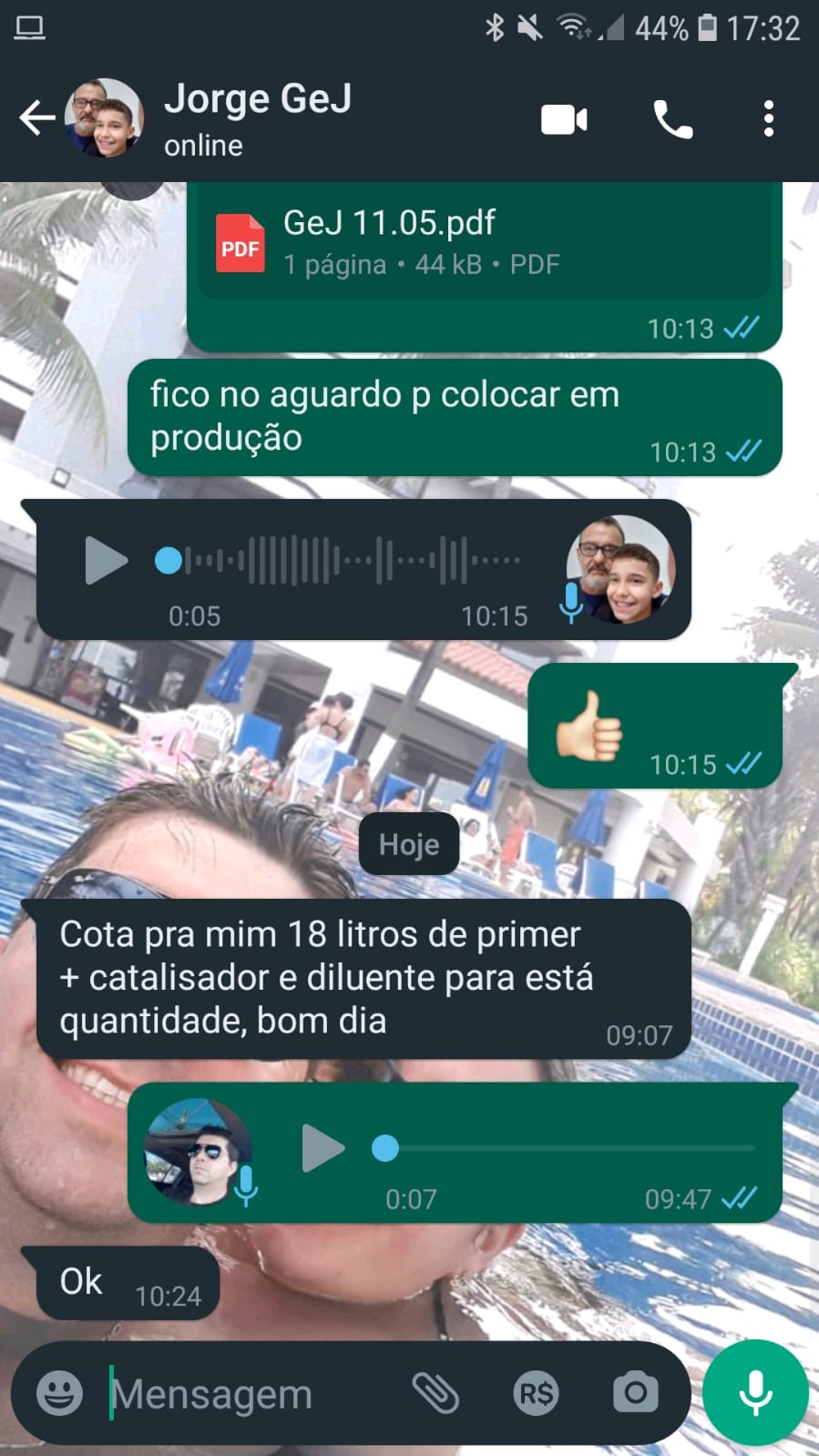Open the camera to send a photo
This screenshot has height=1456, width=819.
point(635,1392)
